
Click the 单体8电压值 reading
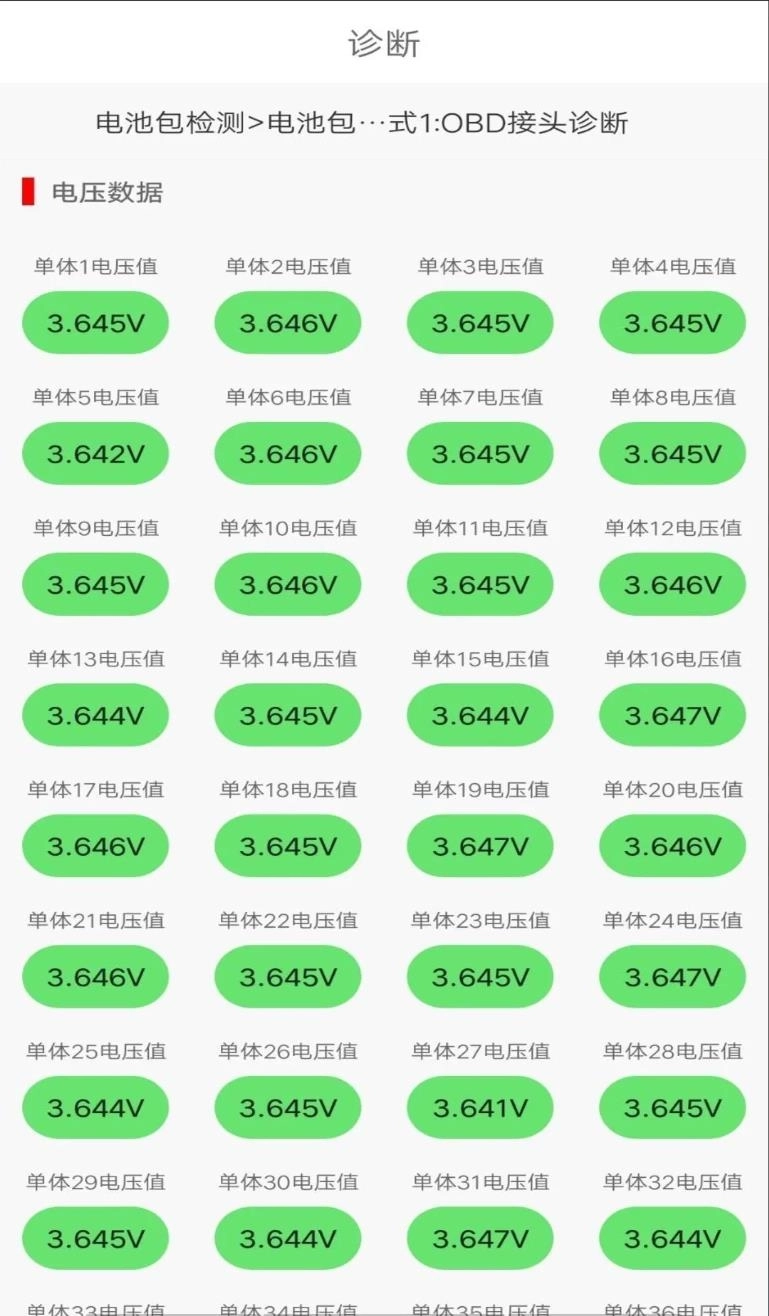click(x=671, y=453)
